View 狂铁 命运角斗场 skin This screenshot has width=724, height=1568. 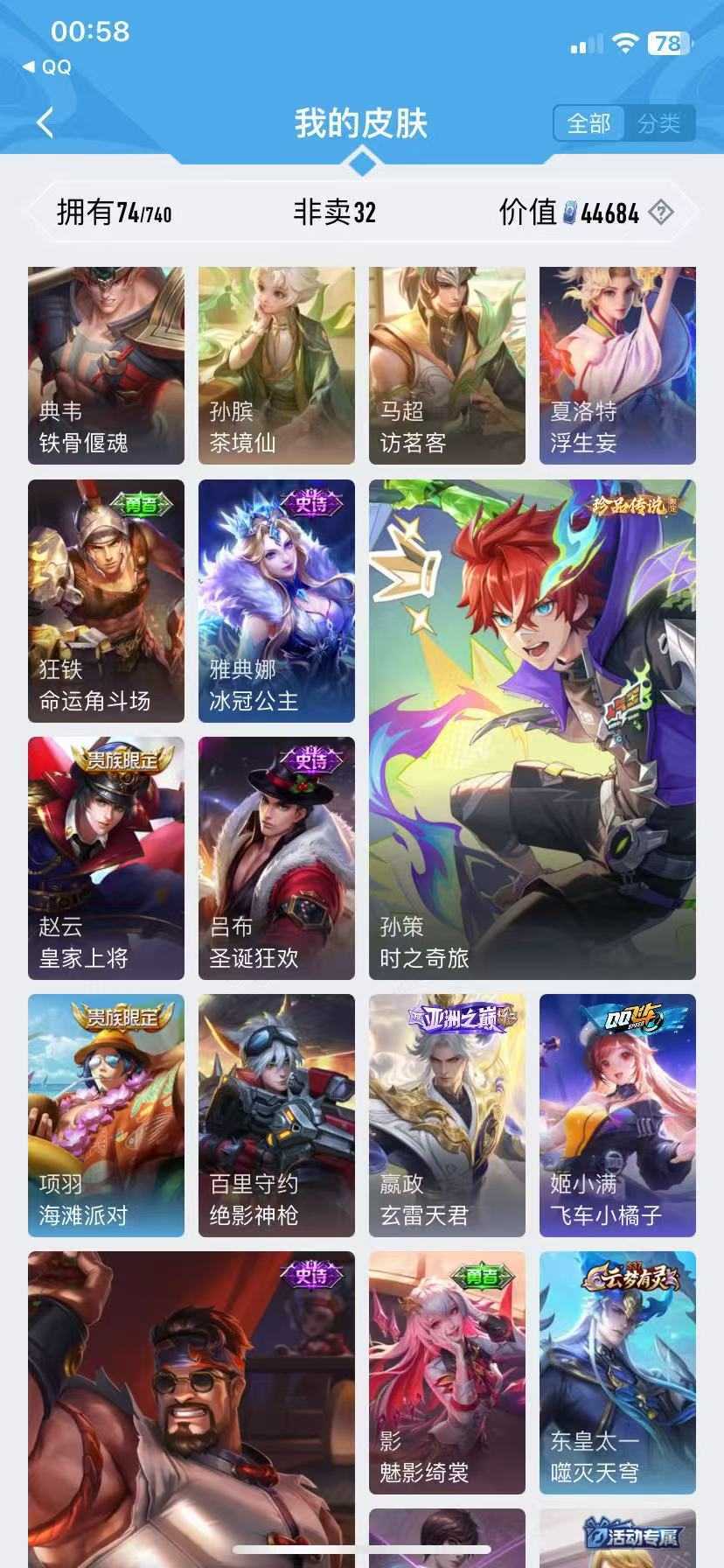(x=106, y=600)
